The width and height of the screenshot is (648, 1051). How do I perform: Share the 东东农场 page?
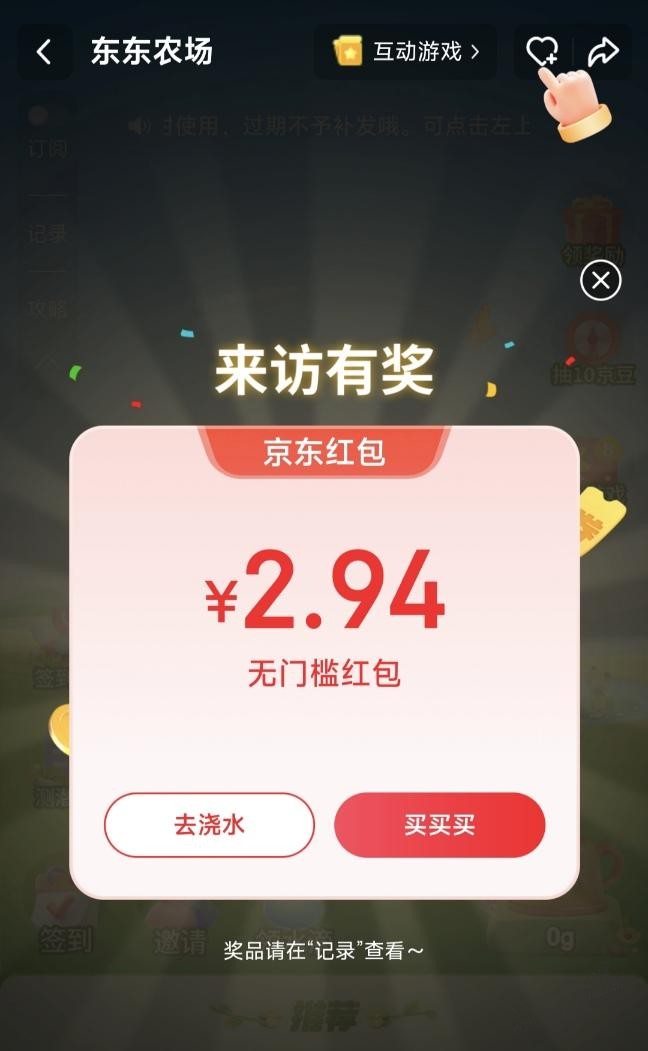coord(603,52)
